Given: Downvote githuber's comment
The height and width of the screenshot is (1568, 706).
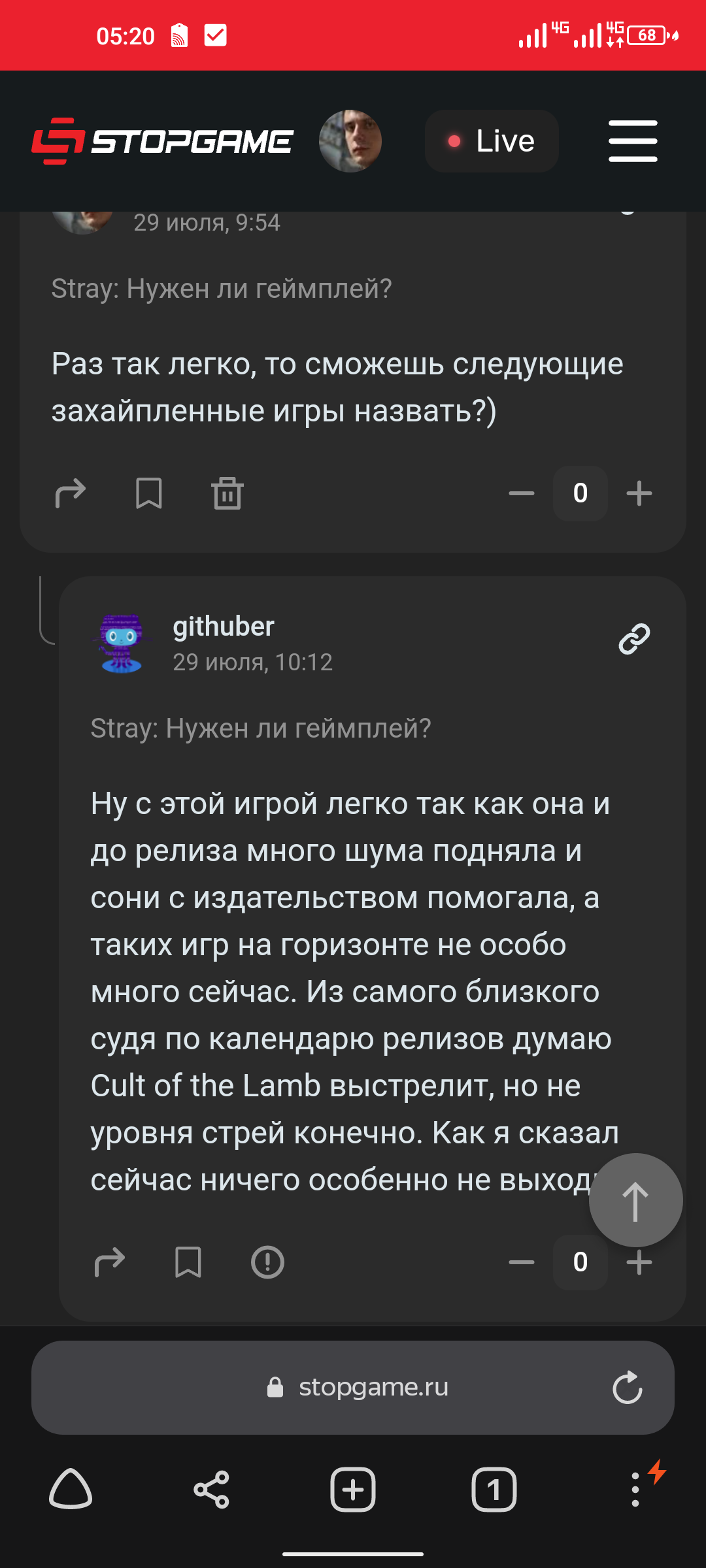Looking at the screenshot, I should [x=522, y=1262].
